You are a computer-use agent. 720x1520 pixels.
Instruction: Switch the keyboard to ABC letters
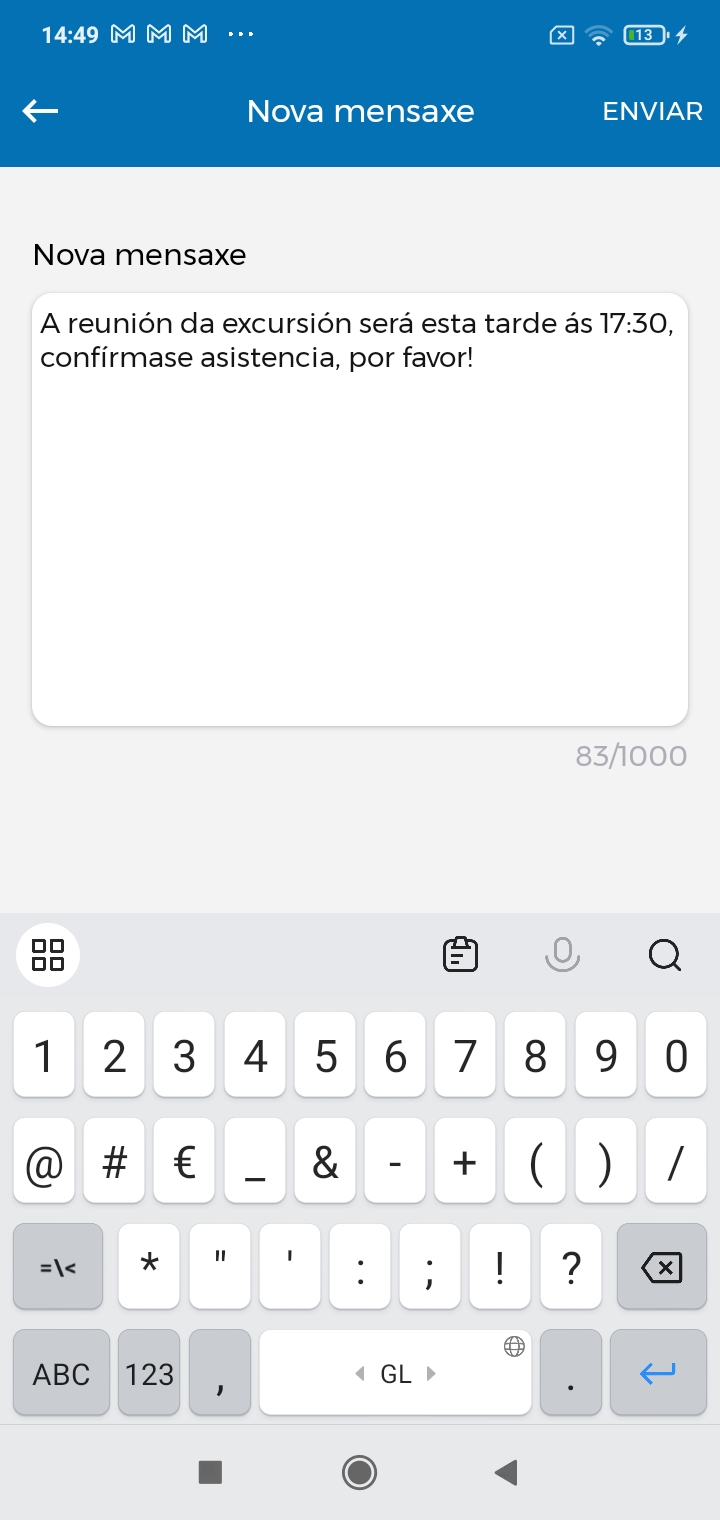point(61,1374)
